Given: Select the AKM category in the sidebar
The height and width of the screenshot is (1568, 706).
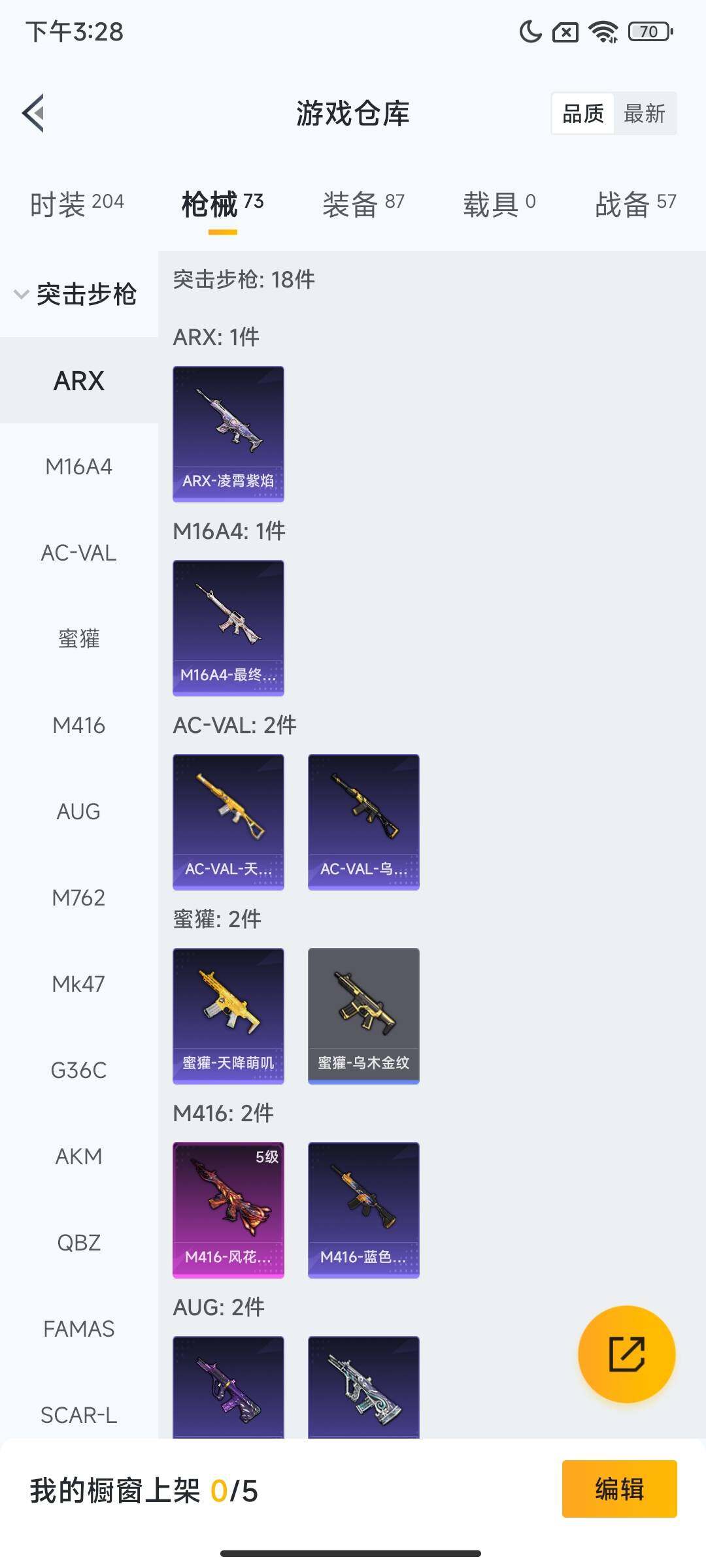Looking at the screenshot, I should (78, 1155).
